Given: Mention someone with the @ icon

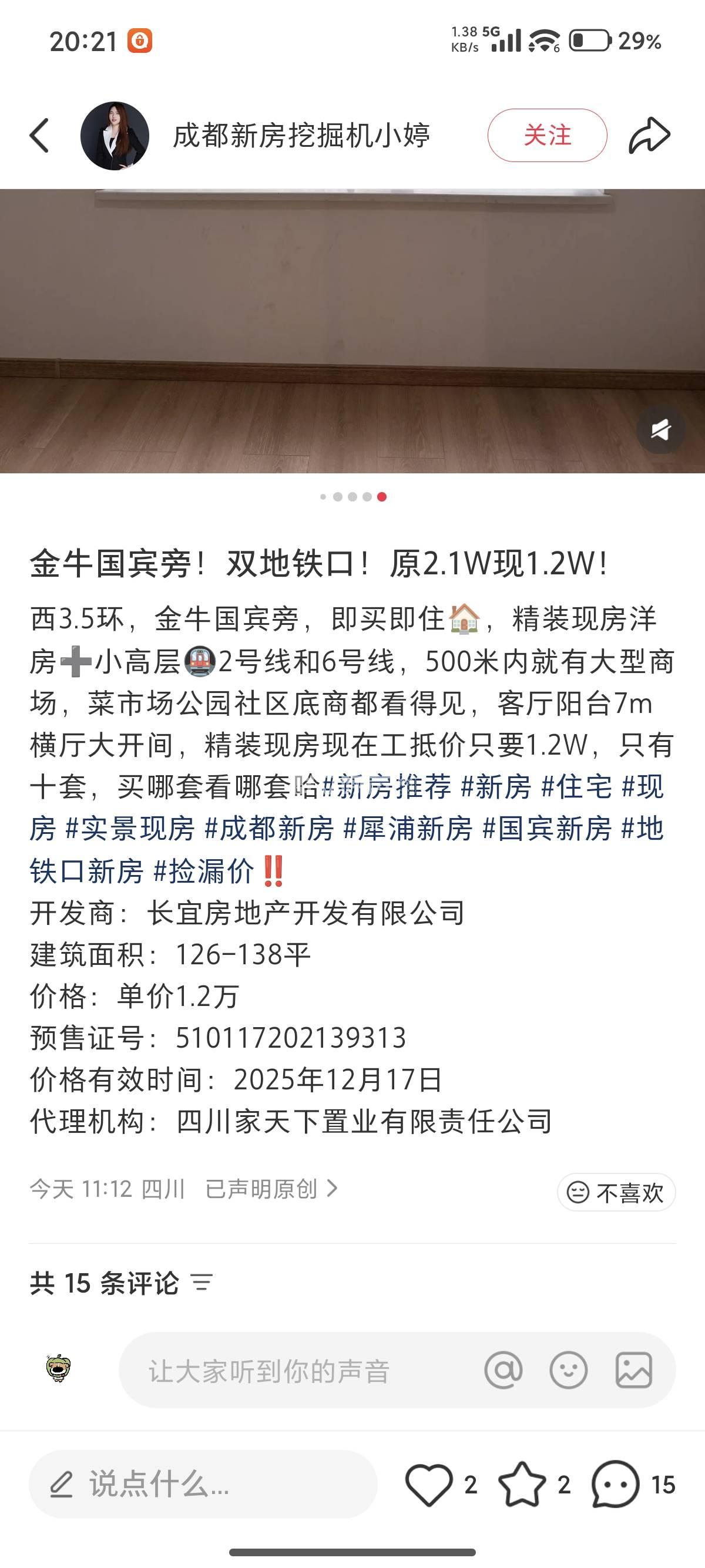Looking at the screenshot, I should pyautogui.click(x=503, y=1371).
